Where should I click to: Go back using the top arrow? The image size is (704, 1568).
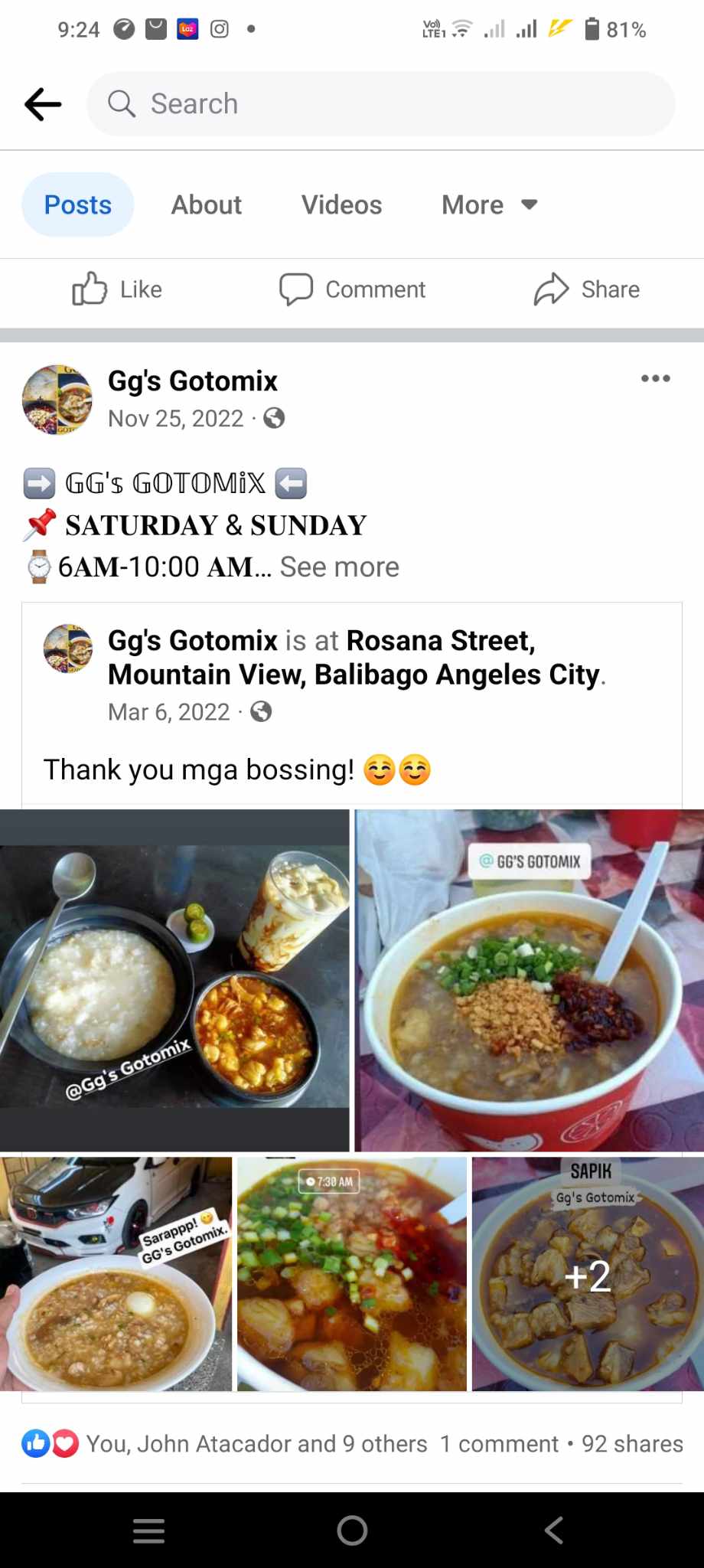(43, 104)
